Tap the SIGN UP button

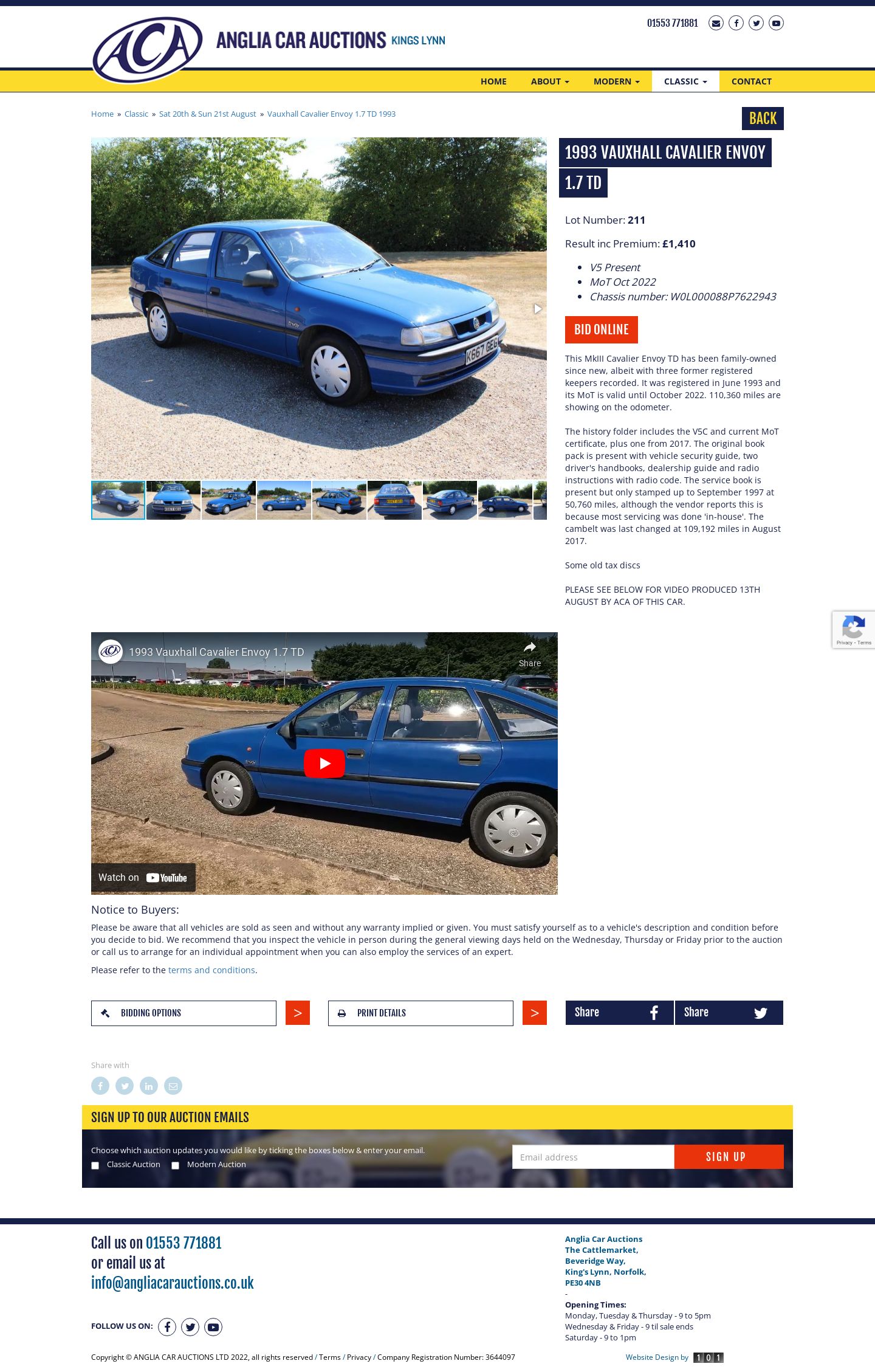coord(728,1157)
